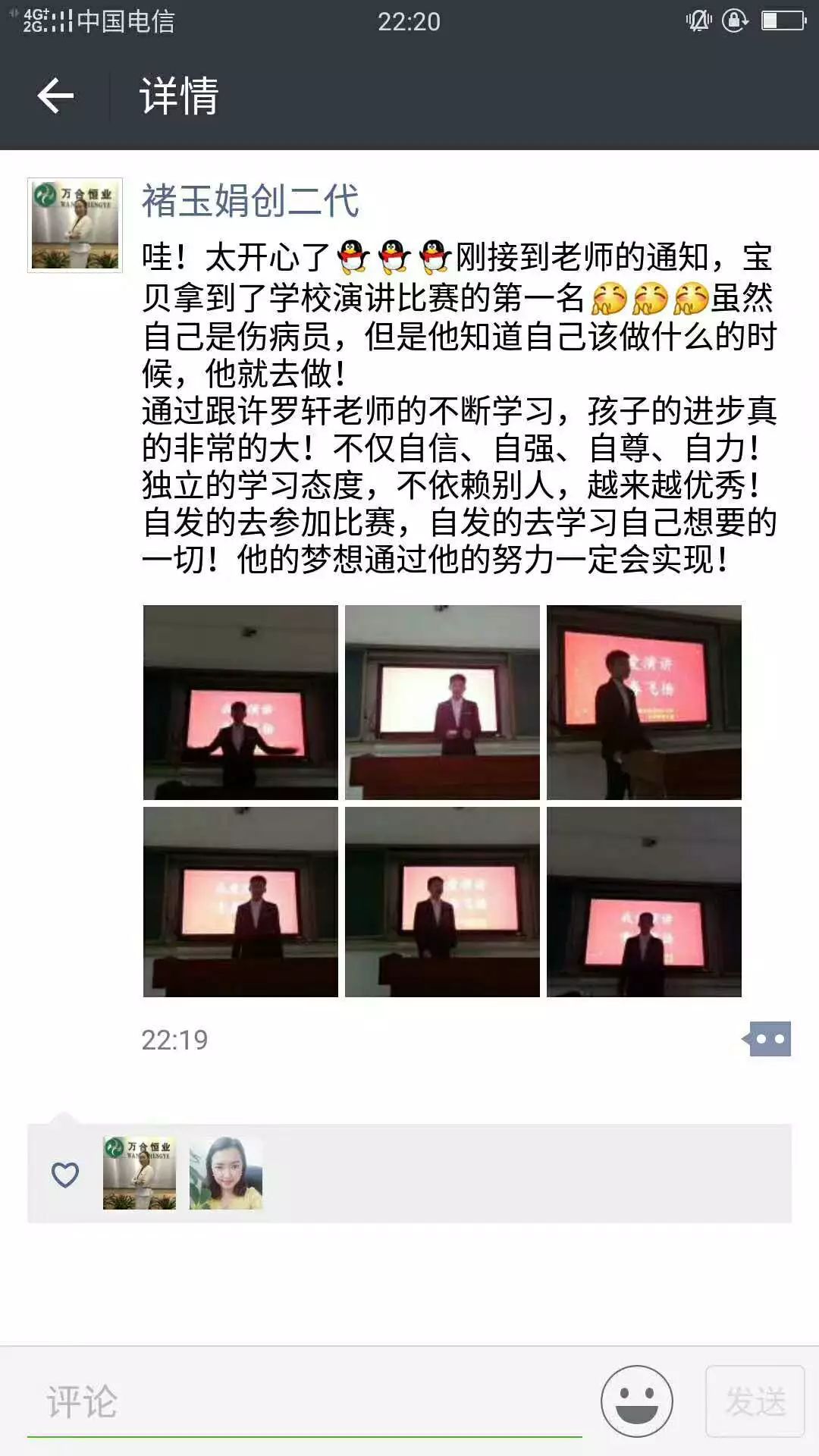819x1456 pixels.
Task: Open the first liker's 万合恒业 avatar
Action: (140, 1173)
